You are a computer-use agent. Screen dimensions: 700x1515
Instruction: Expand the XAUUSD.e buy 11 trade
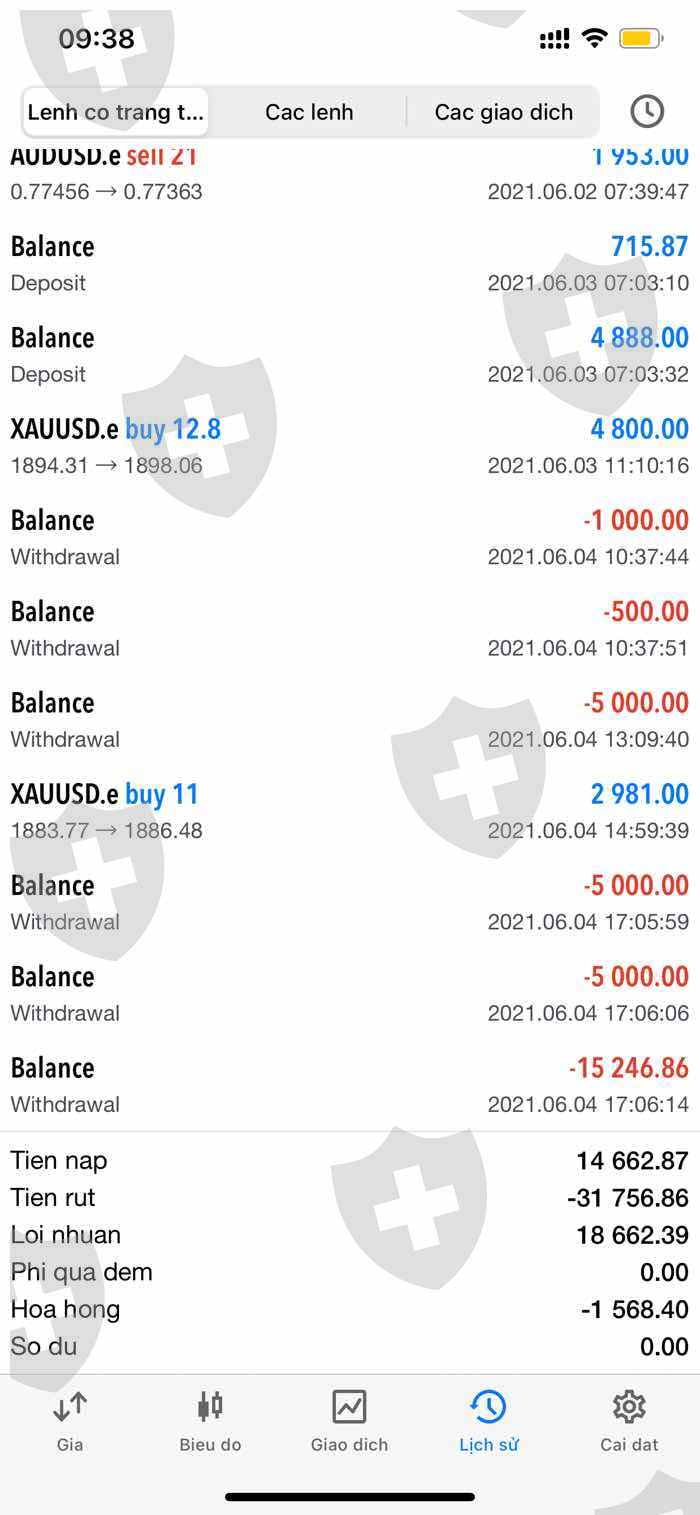click(x=350, y=811)
